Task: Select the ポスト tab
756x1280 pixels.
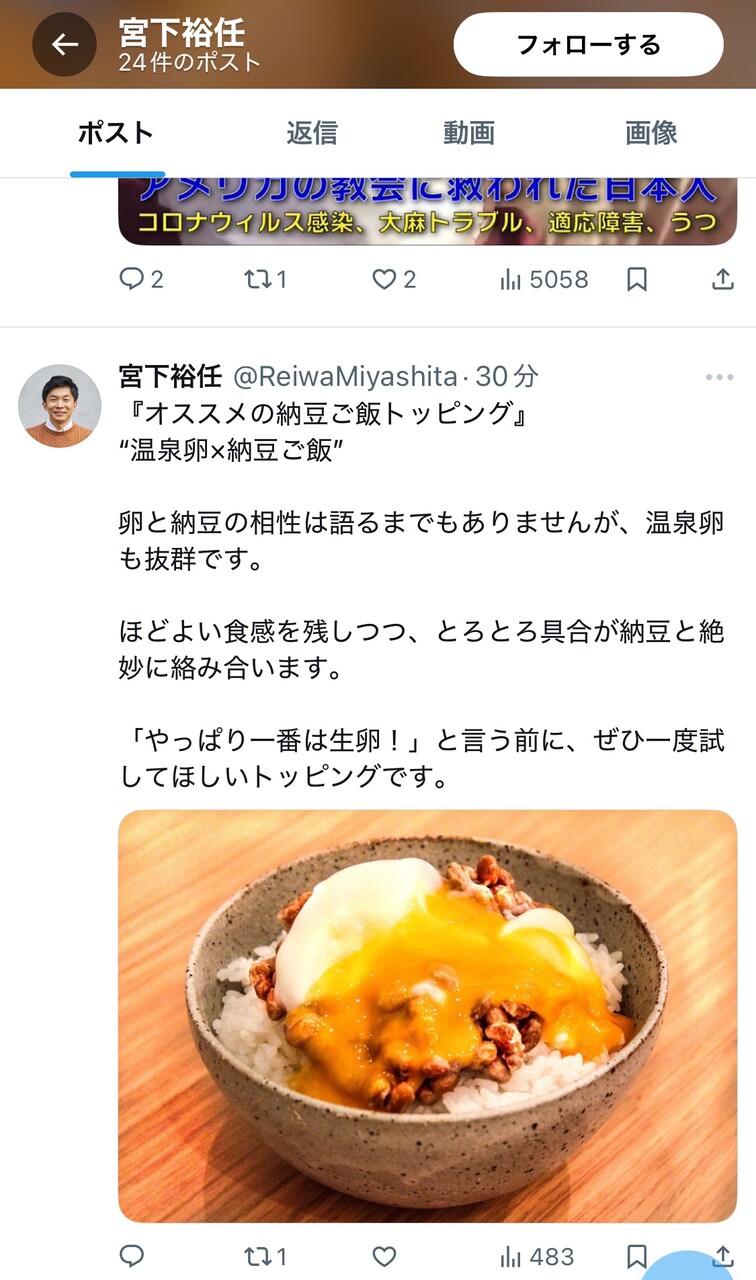Action: click(x=116, y=133)
